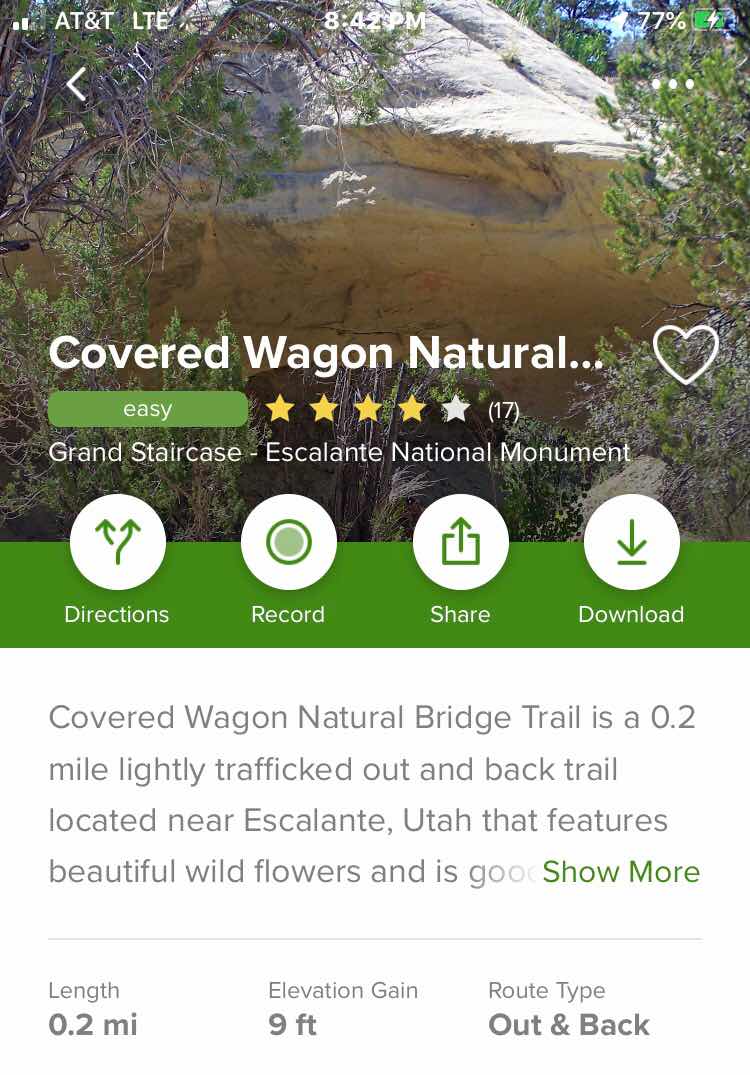Start recording this hike

[289, 542]
